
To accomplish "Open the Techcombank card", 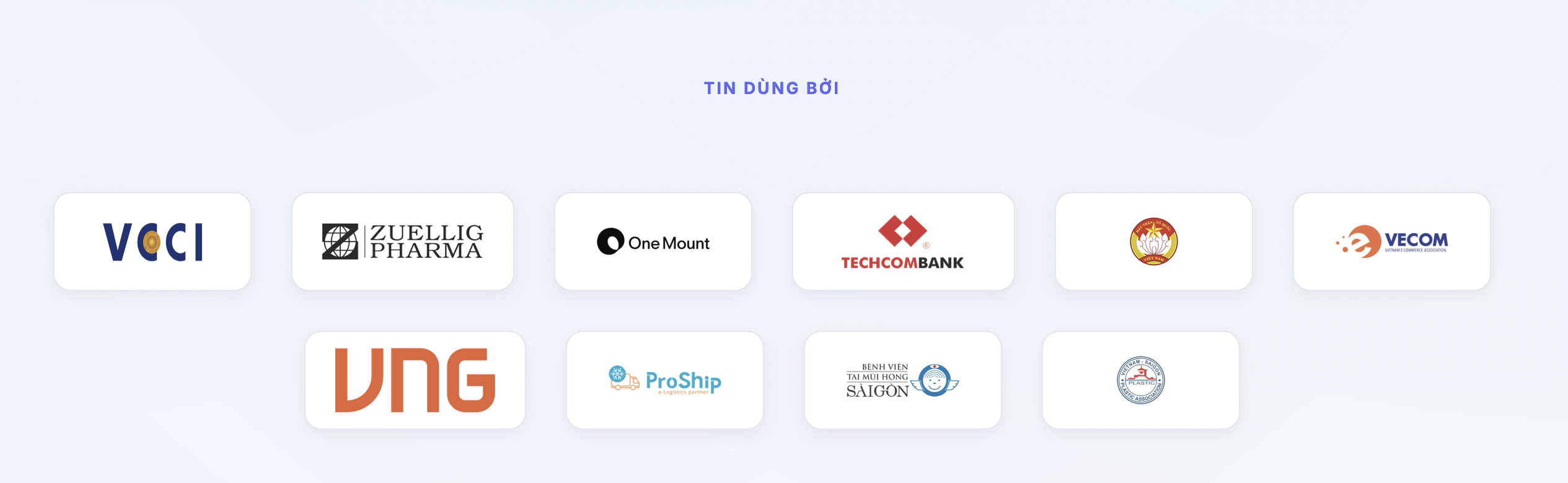I will tap(903, 241).
